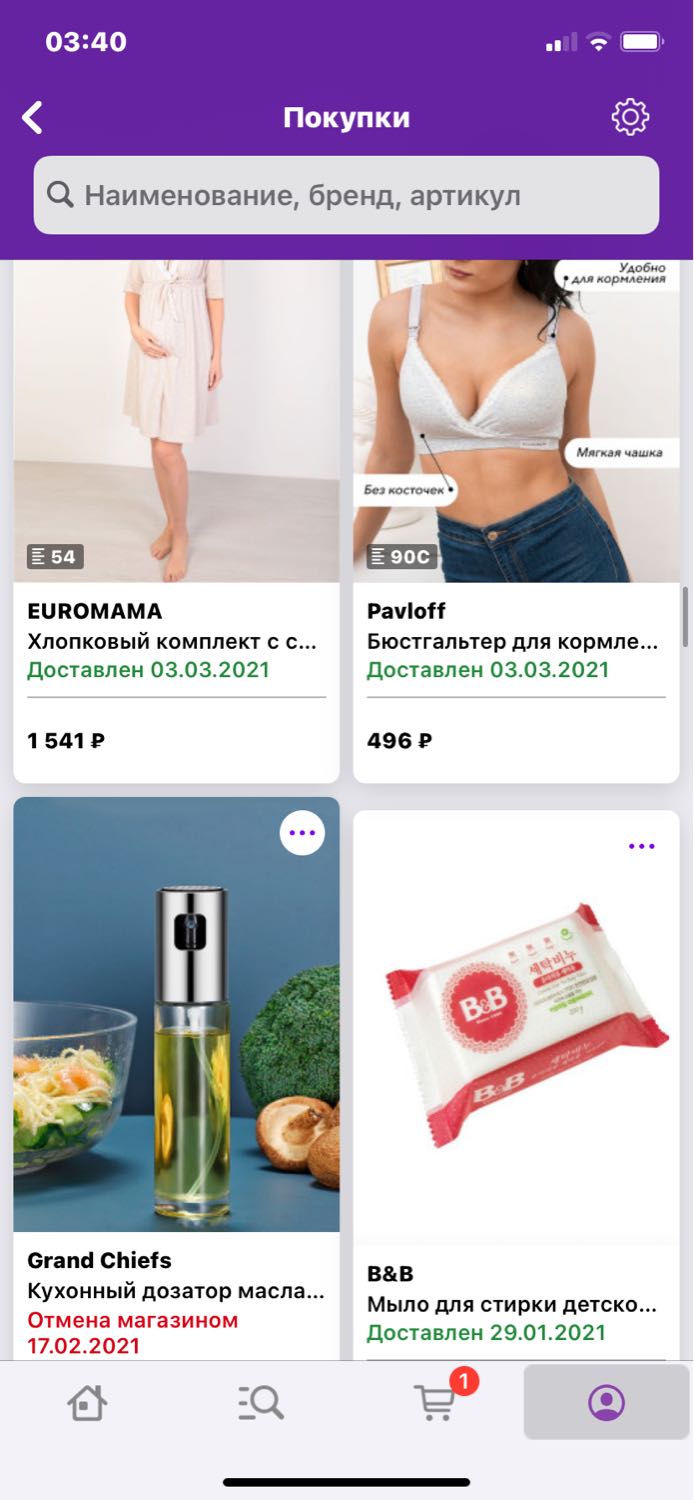Select the profile tab

pyautogui.click(x=606, y=1402)
